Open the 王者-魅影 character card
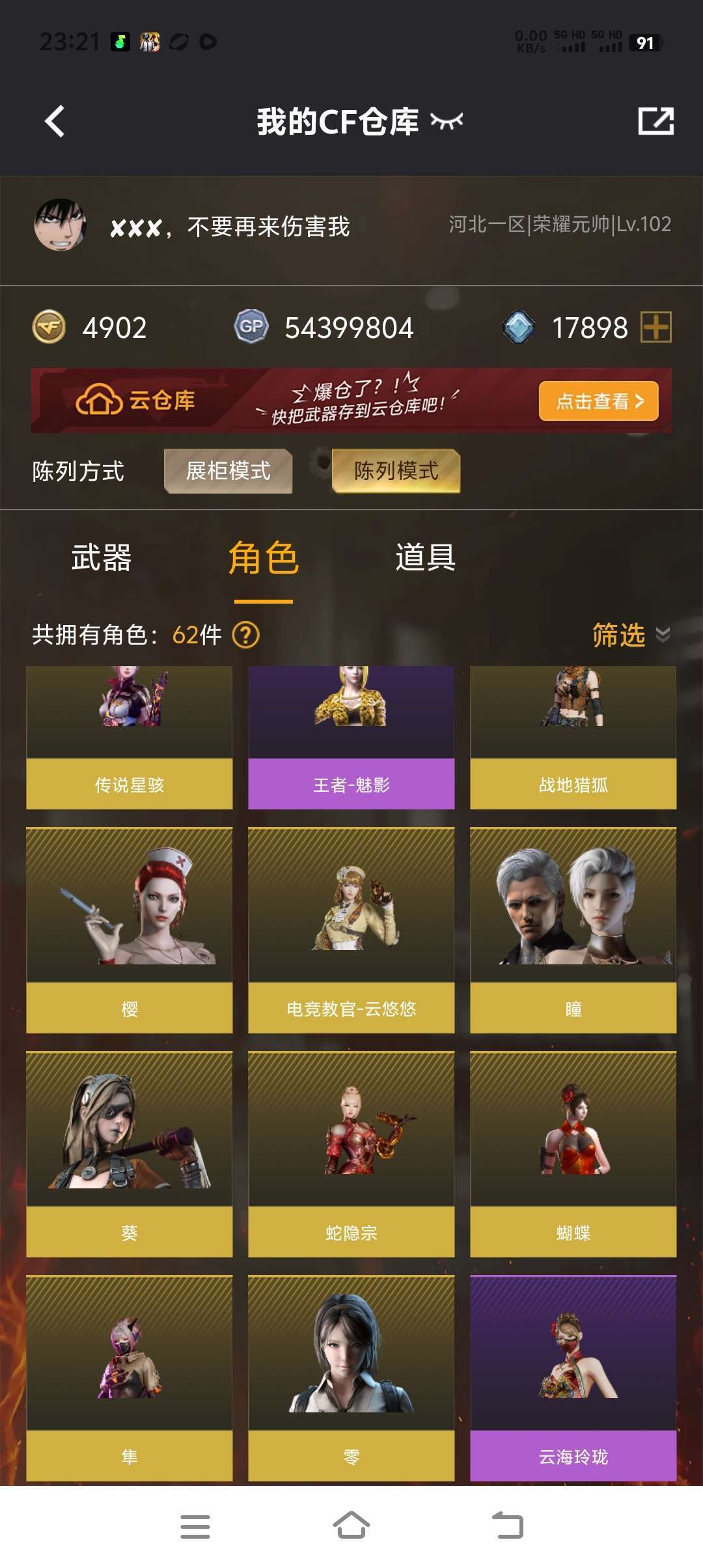This screenshot has height=1568, width=703. coord(351,738)
